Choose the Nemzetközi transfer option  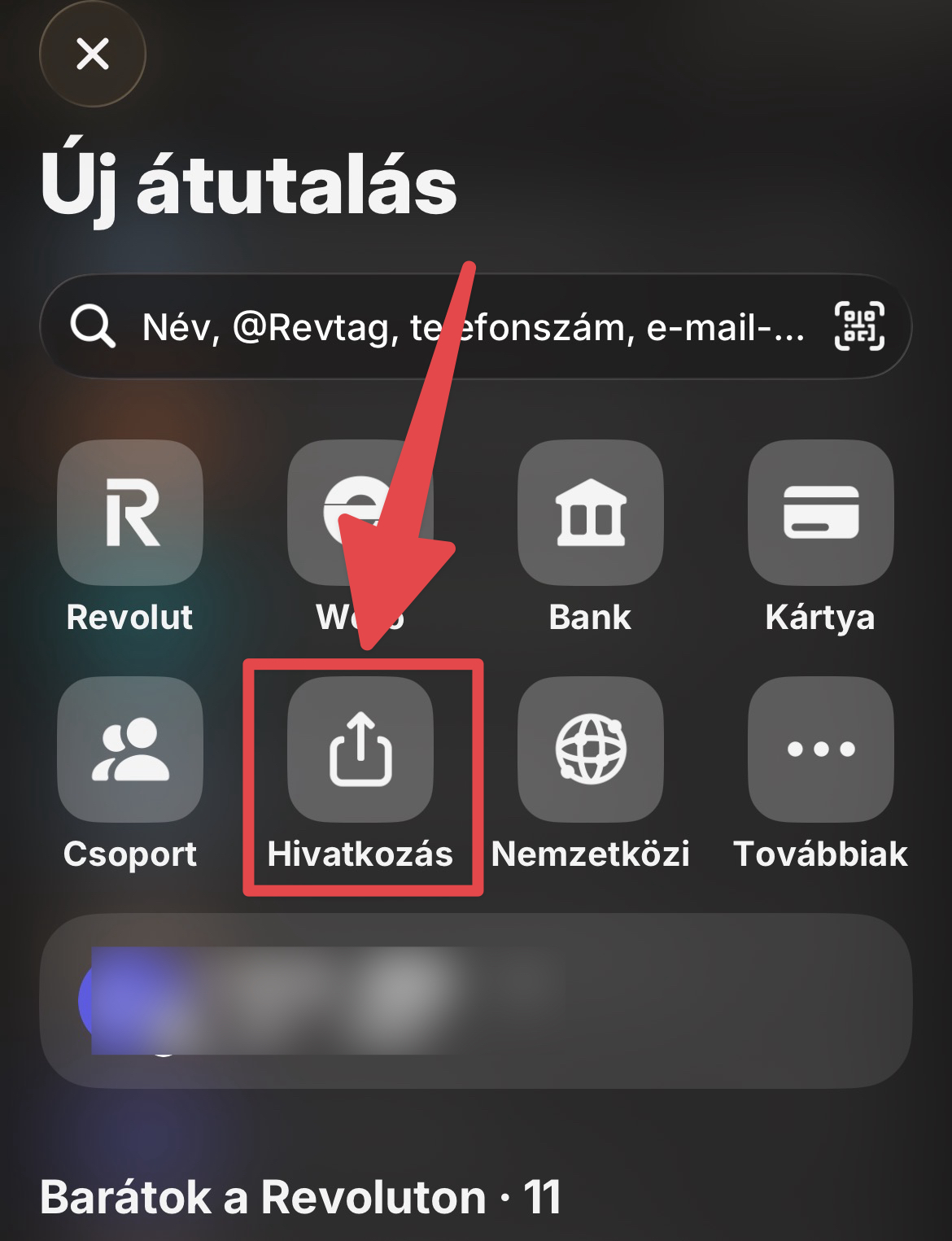591,749
